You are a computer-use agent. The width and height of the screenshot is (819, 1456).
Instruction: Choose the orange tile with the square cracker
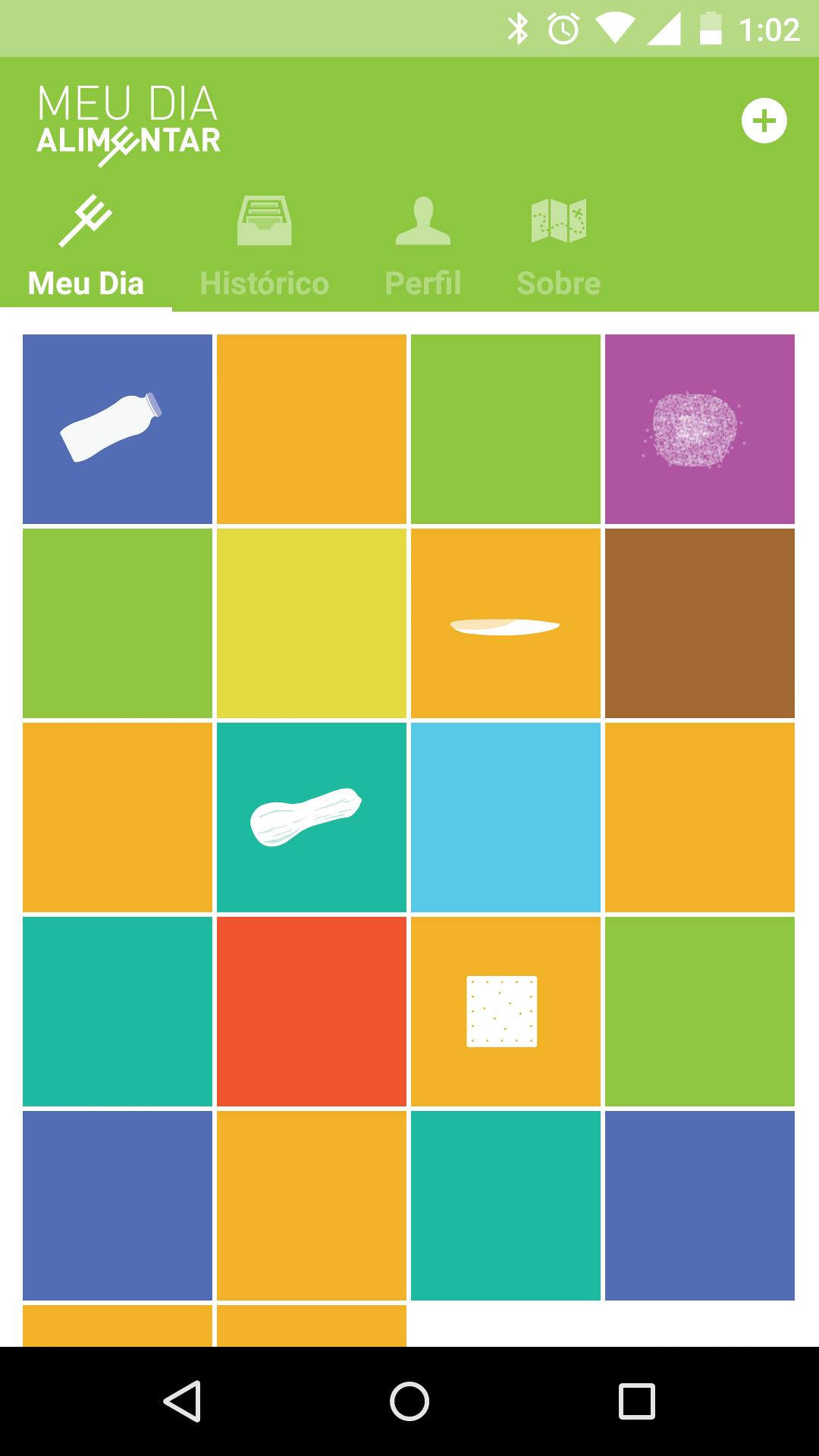(506, 1012)
